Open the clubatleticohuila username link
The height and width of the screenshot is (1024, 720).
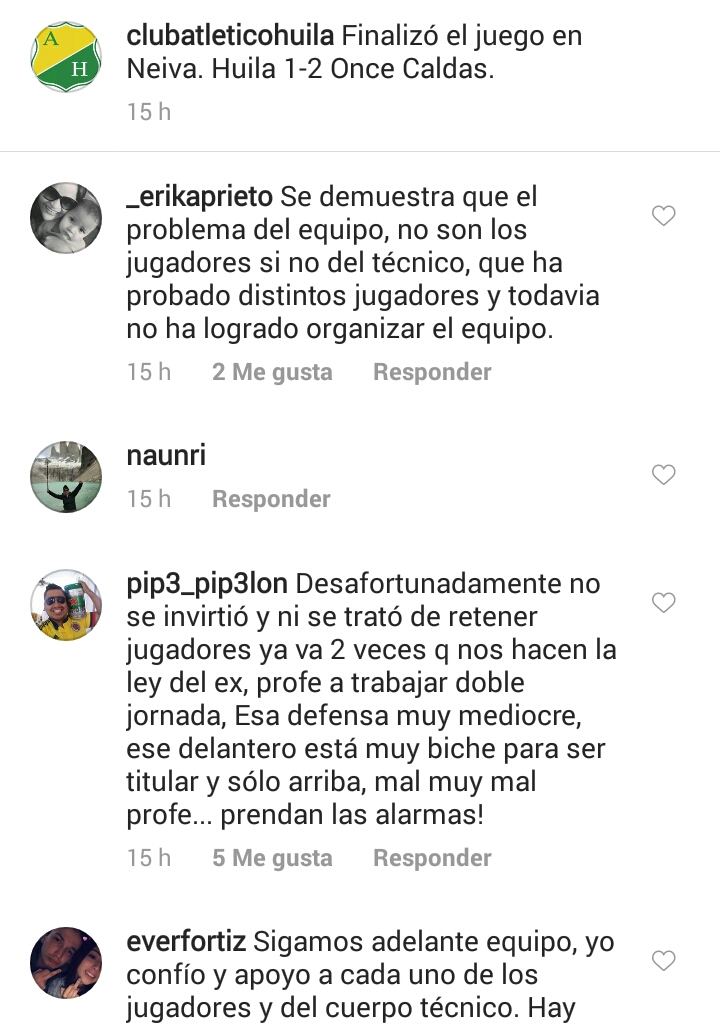pyautogui.click(x=230, y=36)
